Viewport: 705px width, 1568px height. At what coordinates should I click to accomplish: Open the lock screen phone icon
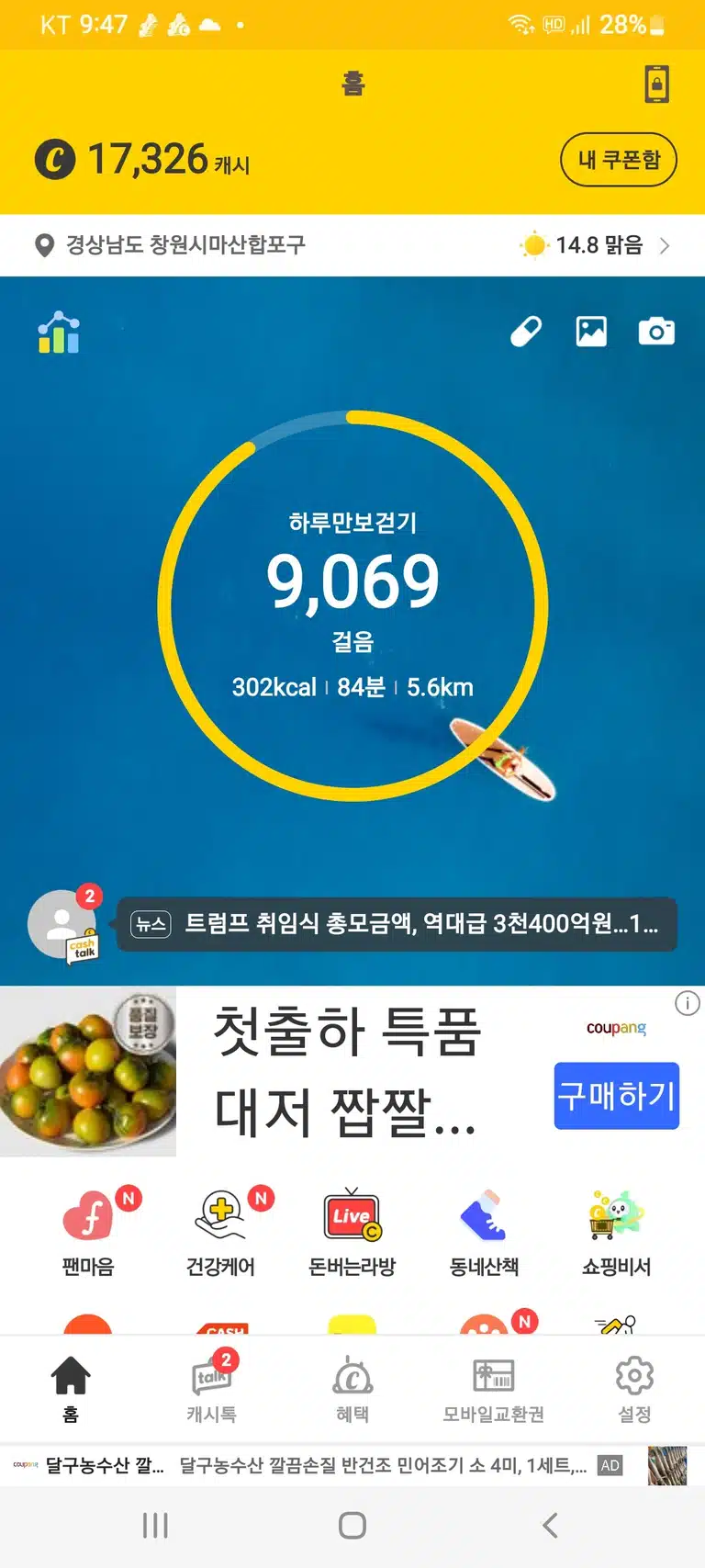[x=655, y=85]
